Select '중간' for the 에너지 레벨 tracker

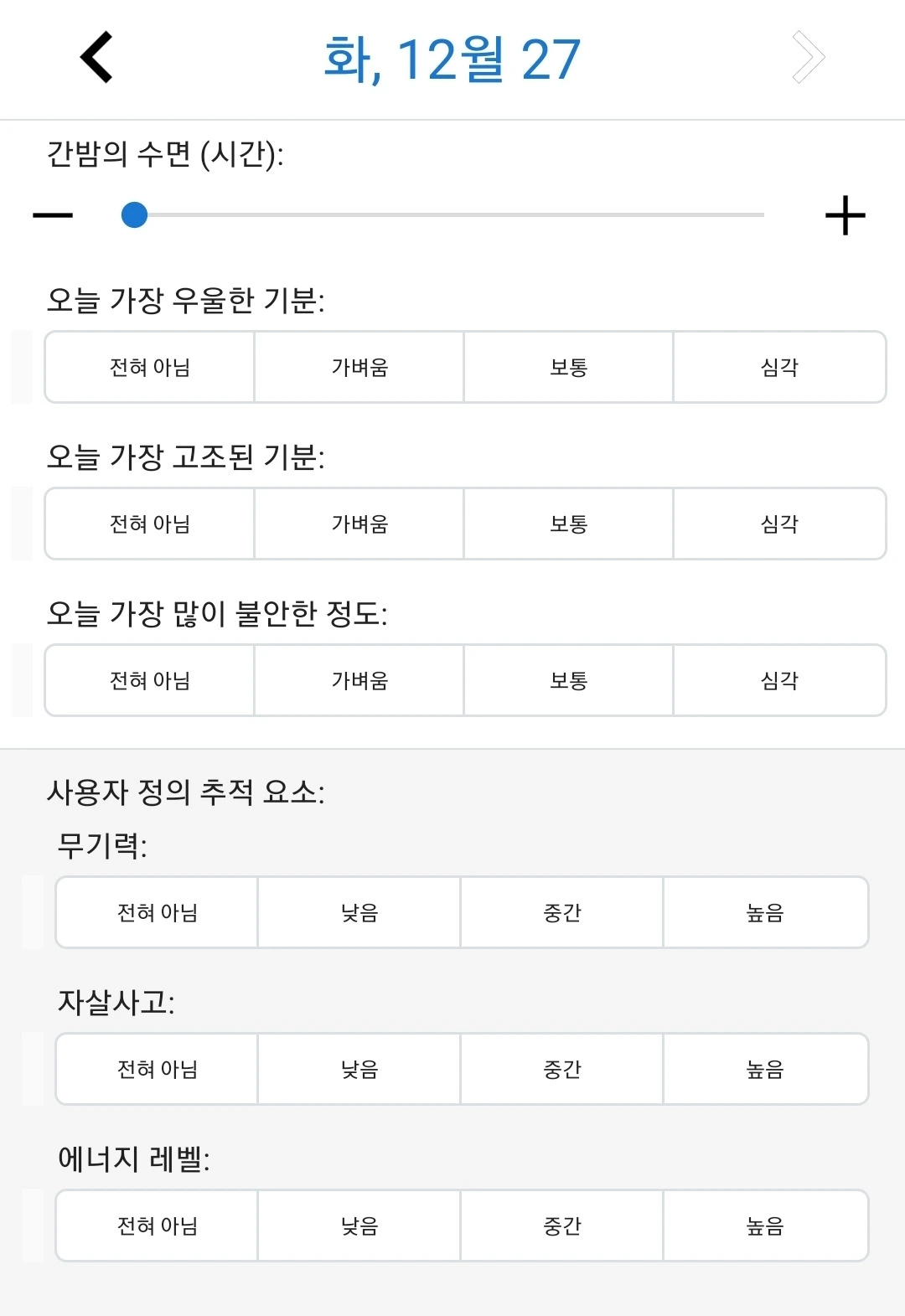561,1225
